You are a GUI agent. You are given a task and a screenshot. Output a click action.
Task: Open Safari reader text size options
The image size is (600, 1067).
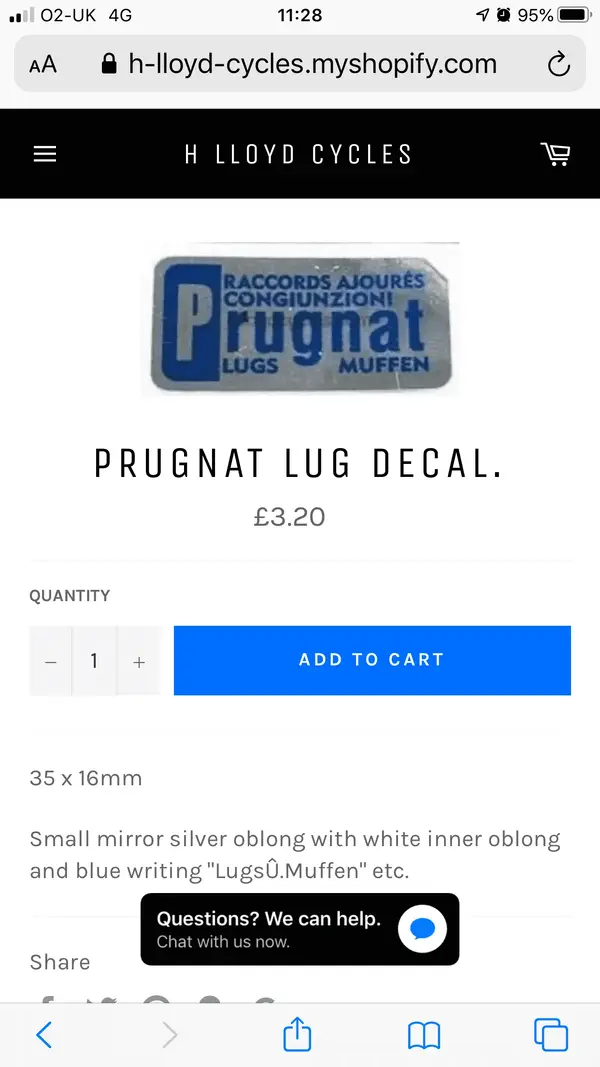43,65
